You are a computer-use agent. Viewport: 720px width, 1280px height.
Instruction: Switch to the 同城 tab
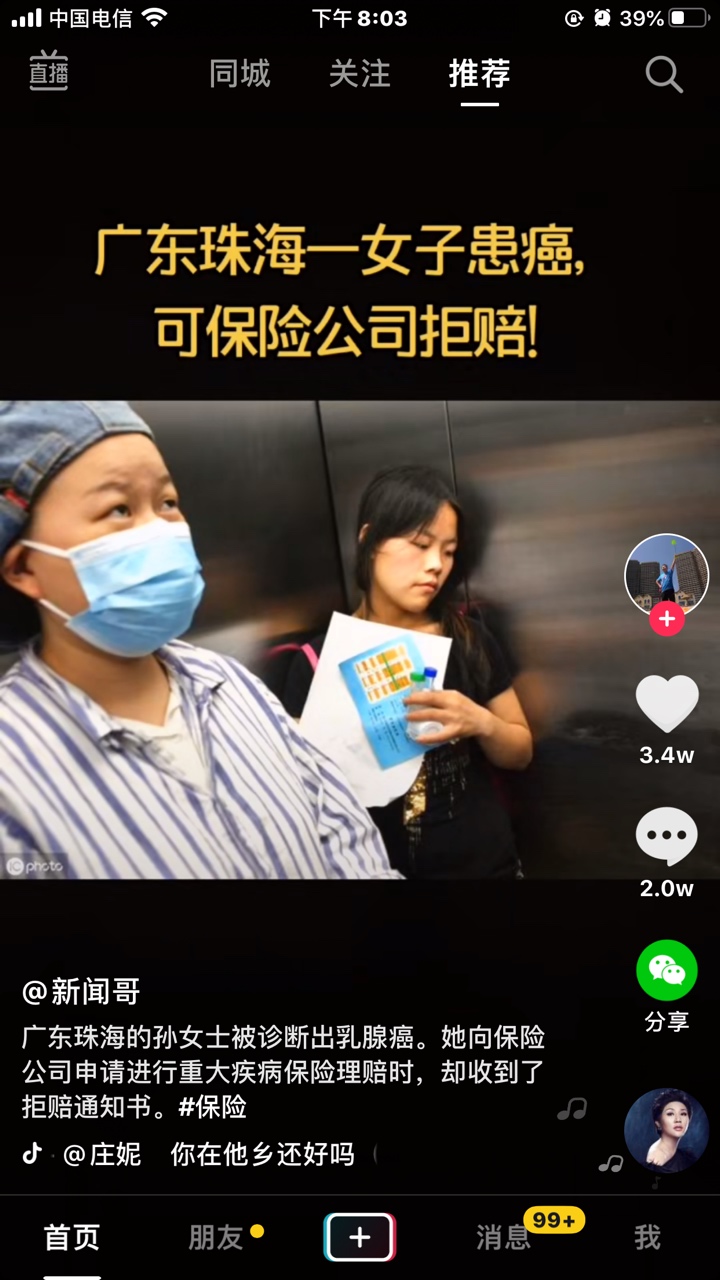240,74
